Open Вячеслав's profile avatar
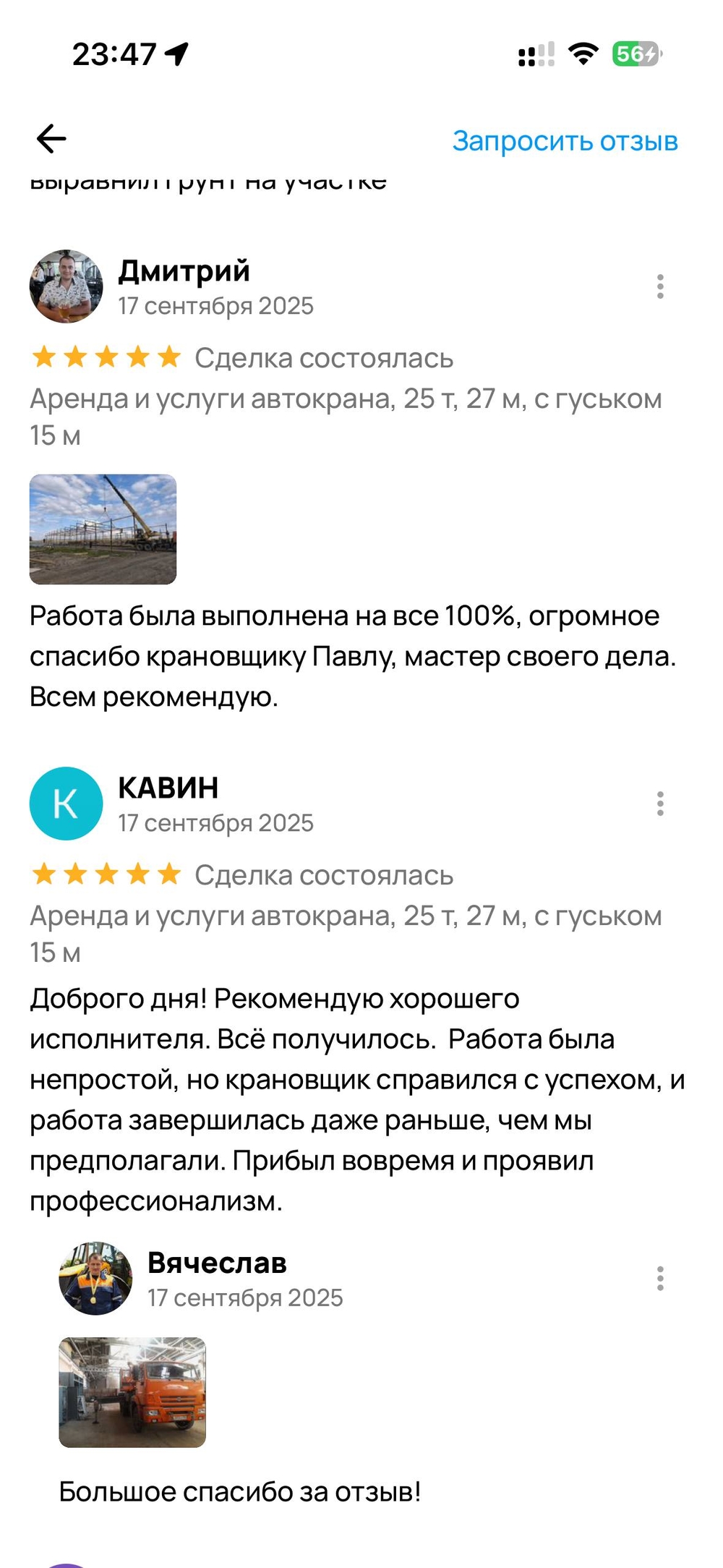 (x=95, y=1278)
